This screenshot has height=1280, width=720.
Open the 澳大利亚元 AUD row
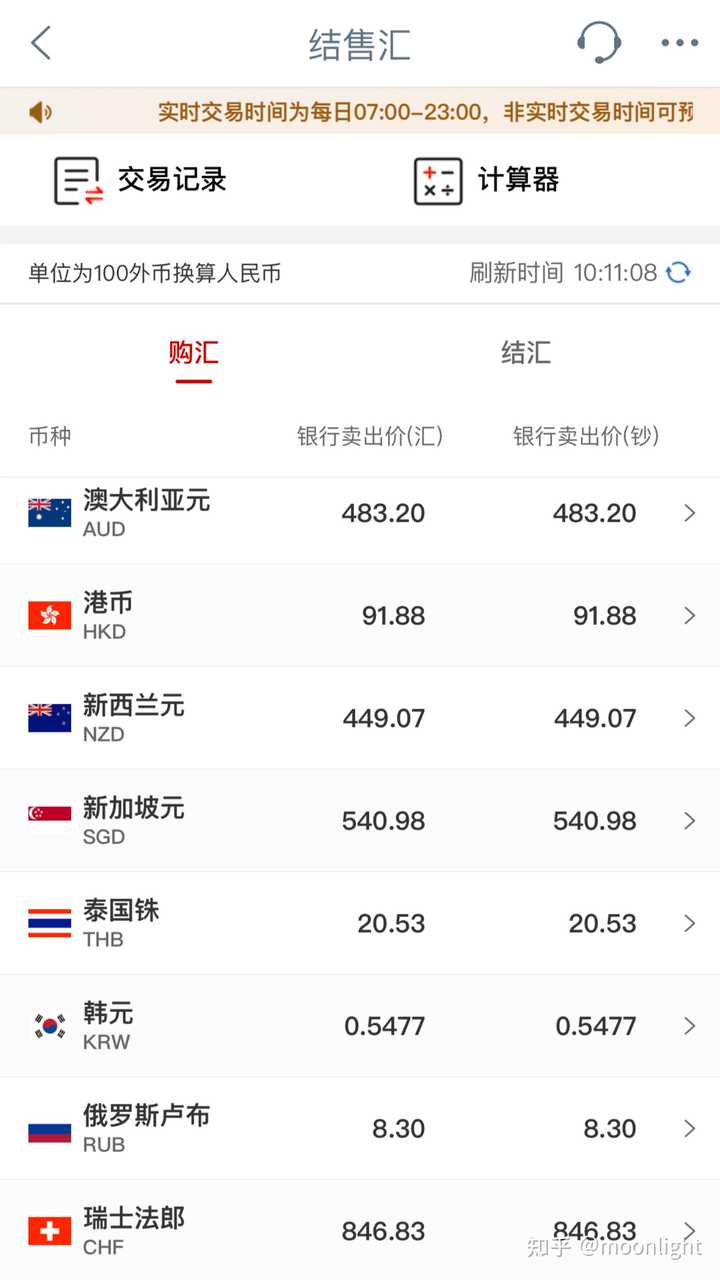(360, 513)
